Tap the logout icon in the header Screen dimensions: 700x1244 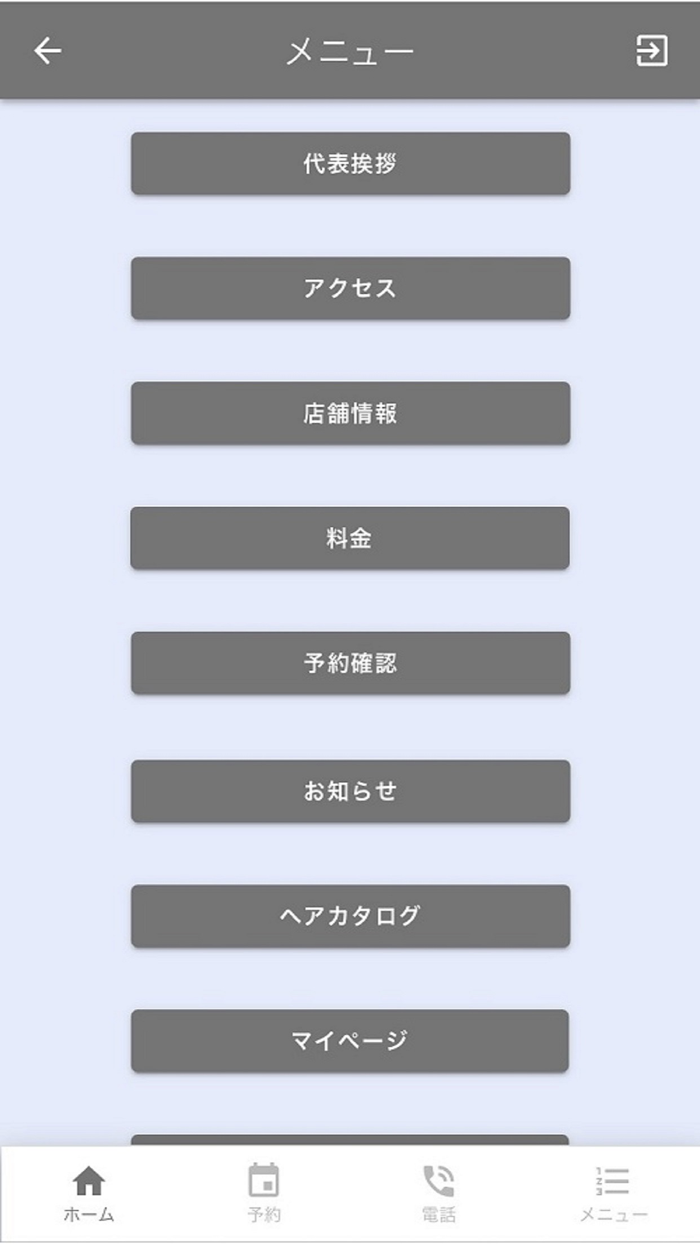pyautogui.click(x=652, y=51)
